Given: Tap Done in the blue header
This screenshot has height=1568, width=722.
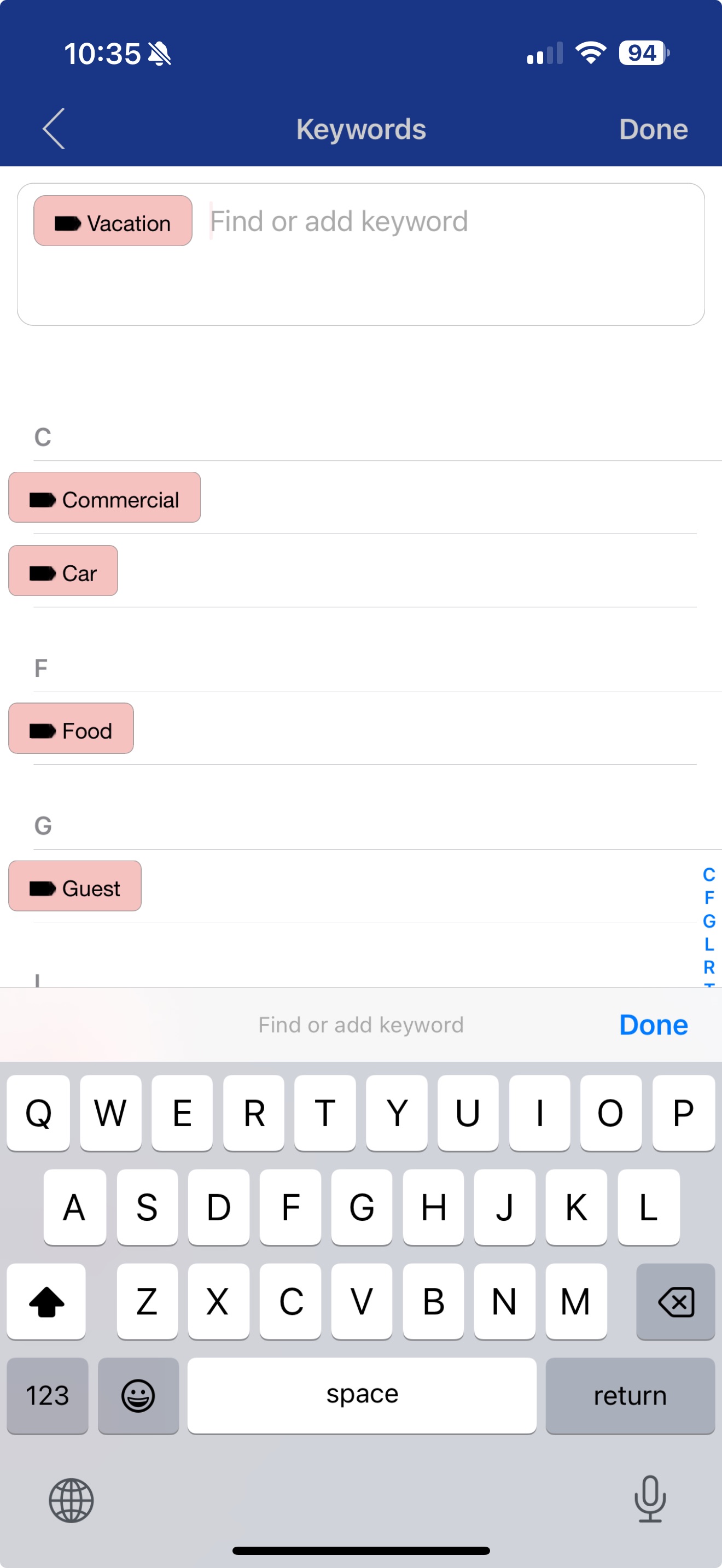Looking at the screenshot, I should point(653,129).
